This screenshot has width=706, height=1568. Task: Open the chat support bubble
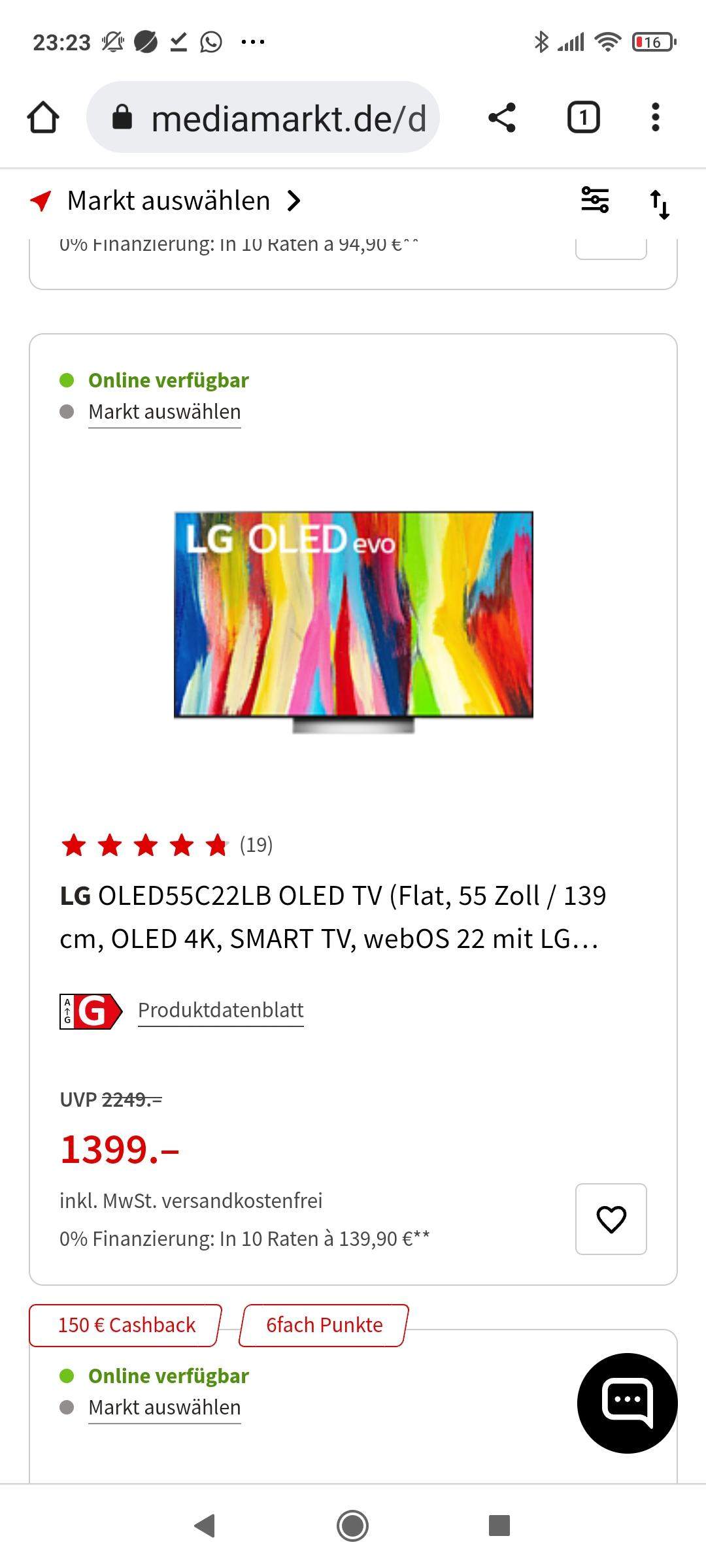[x=627, y=1403]
